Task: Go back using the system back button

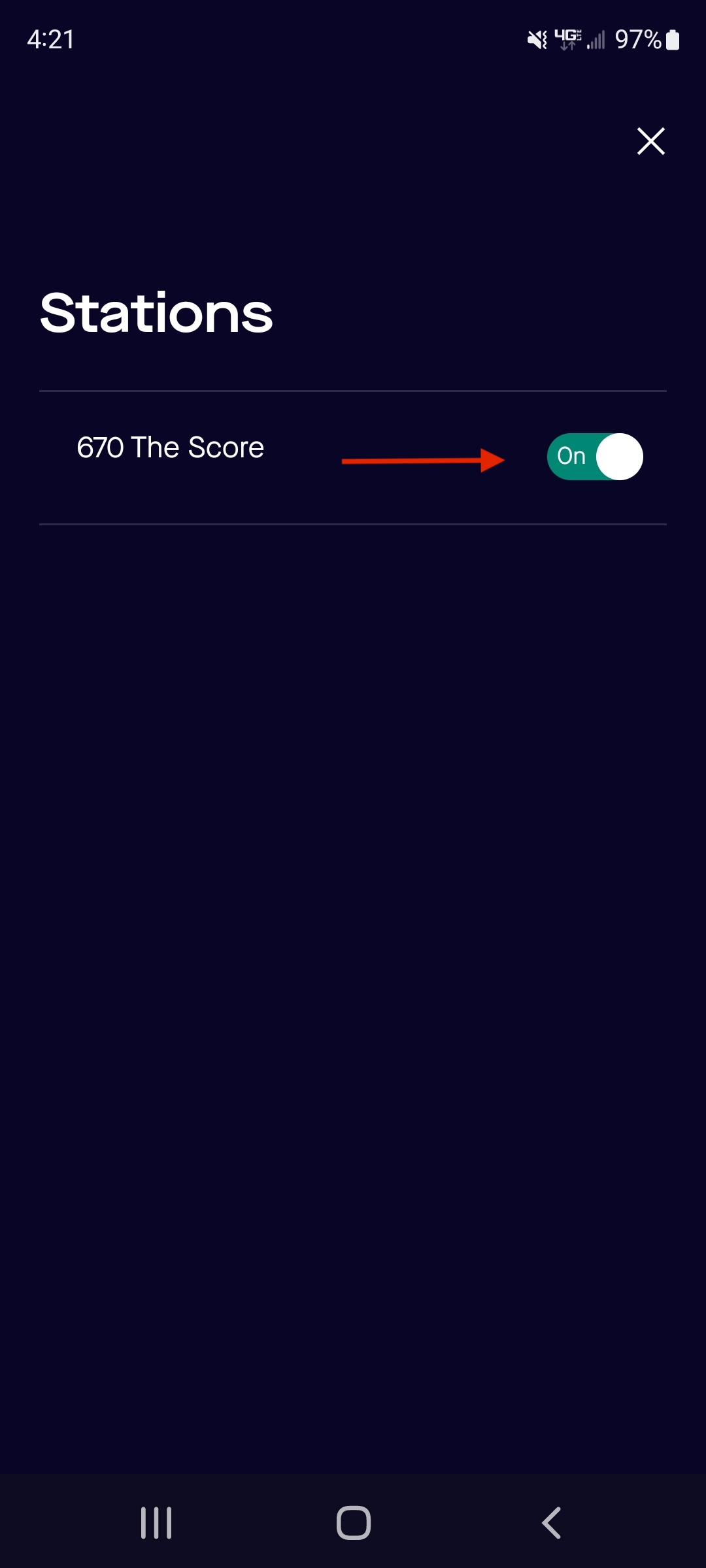Action: pos(551,1523)
